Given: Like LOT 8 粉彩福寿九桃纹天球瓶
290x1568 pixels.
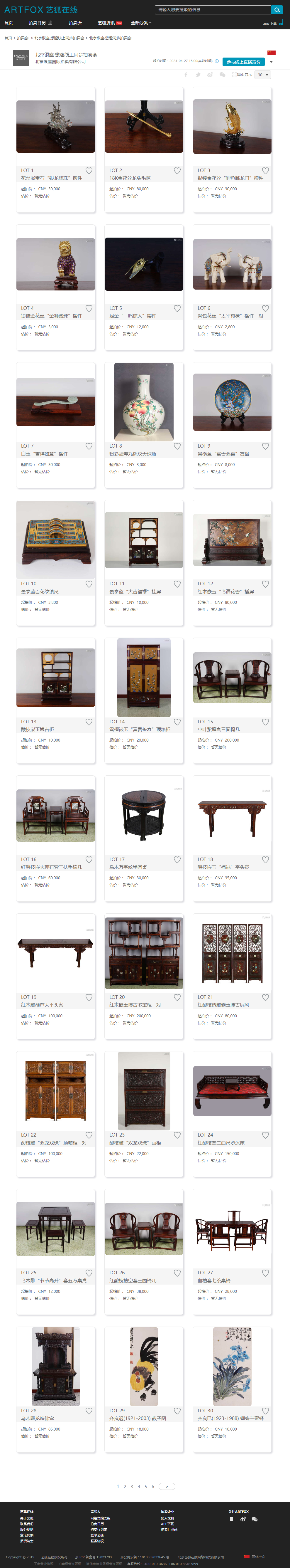Looking at the screenshot, I should (x=177, y=446).
